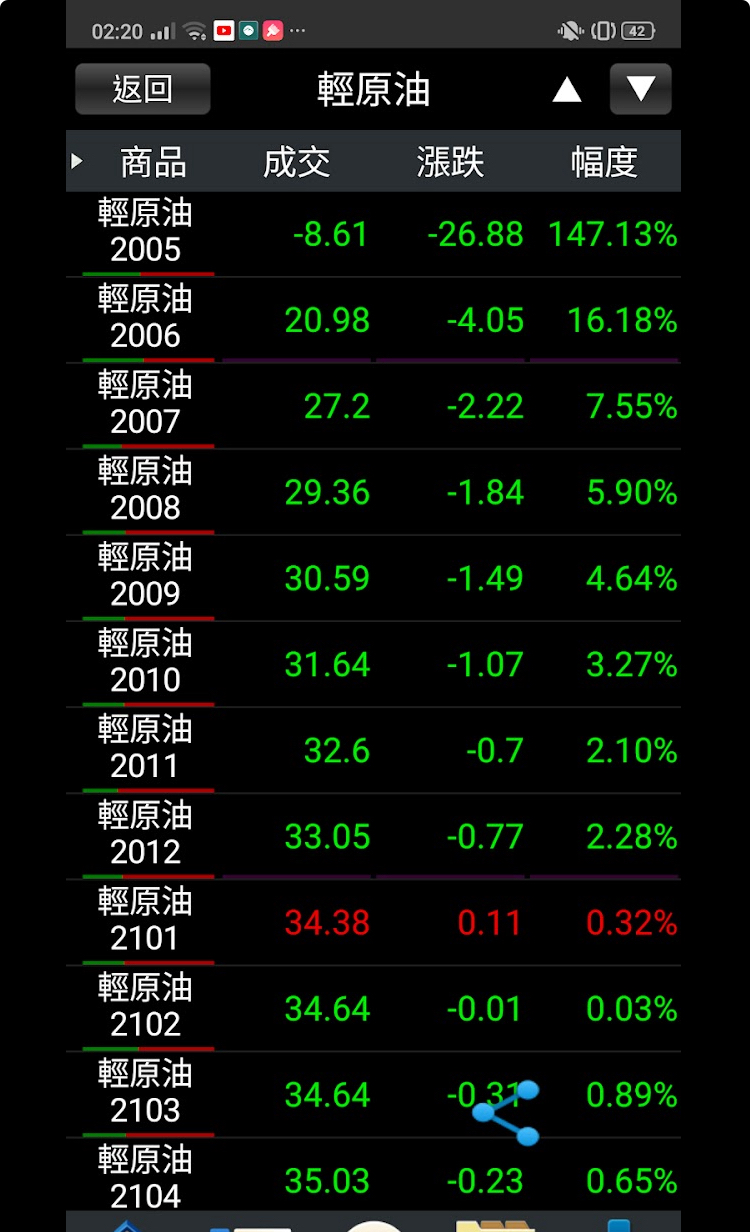750x1232 pixels.
Task: Go to previous item with the up arrow
Action: [567, 89]
